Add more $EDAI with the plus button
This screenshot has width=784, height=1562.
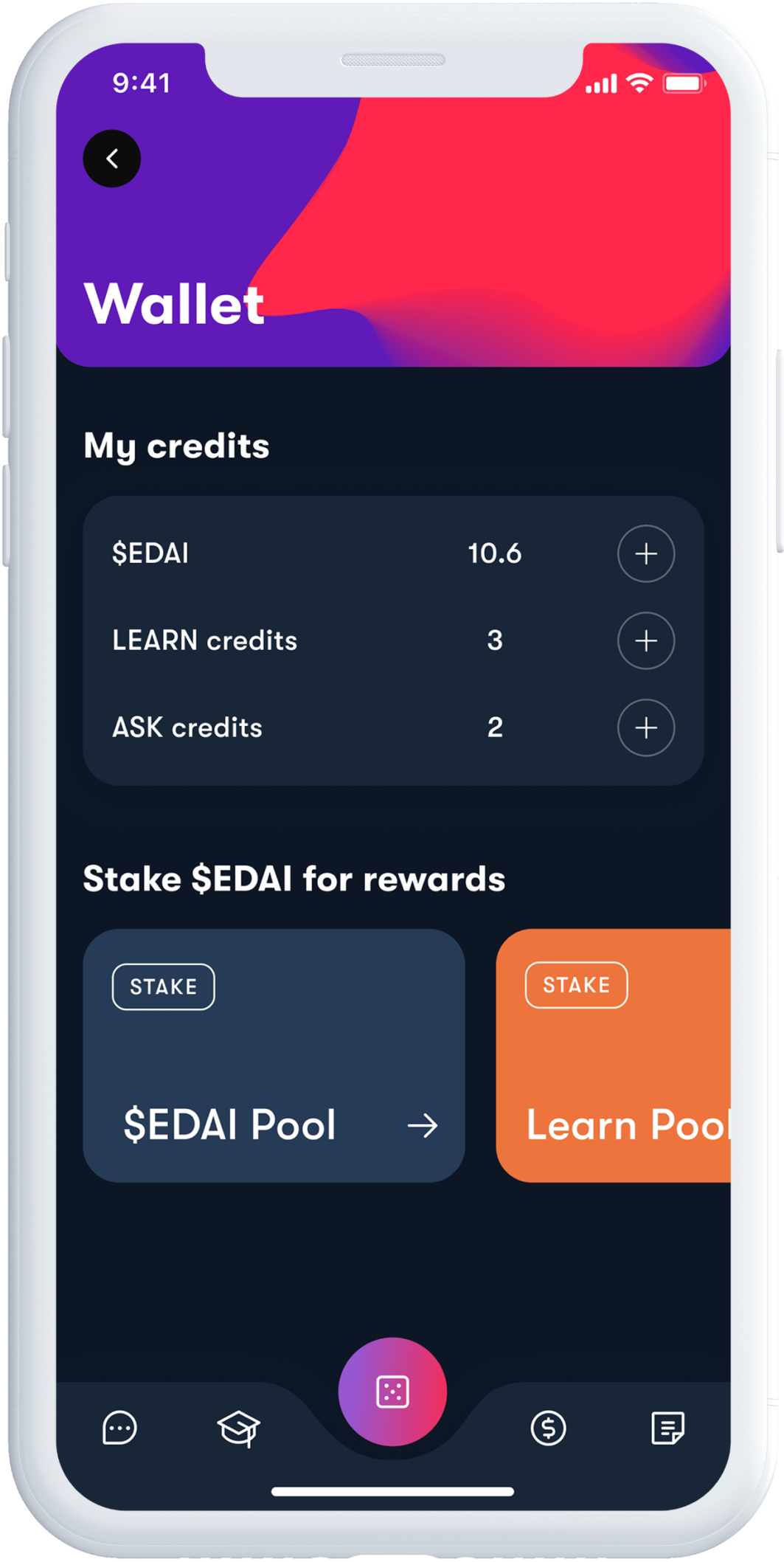point(645,554)
